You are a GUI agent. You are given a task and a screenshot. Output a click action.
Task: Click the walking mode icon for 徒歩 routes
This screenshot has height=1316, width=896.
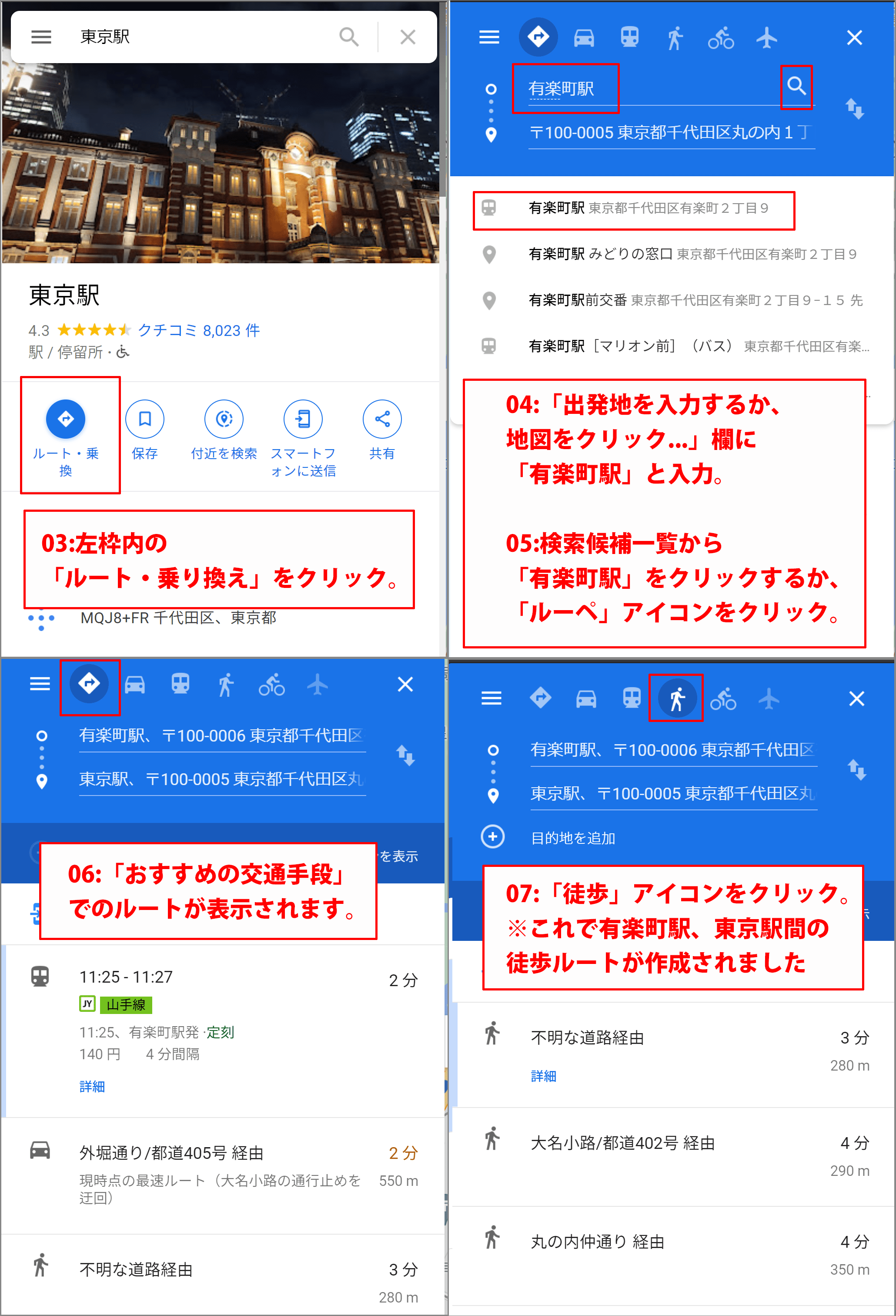pos(677,698)
